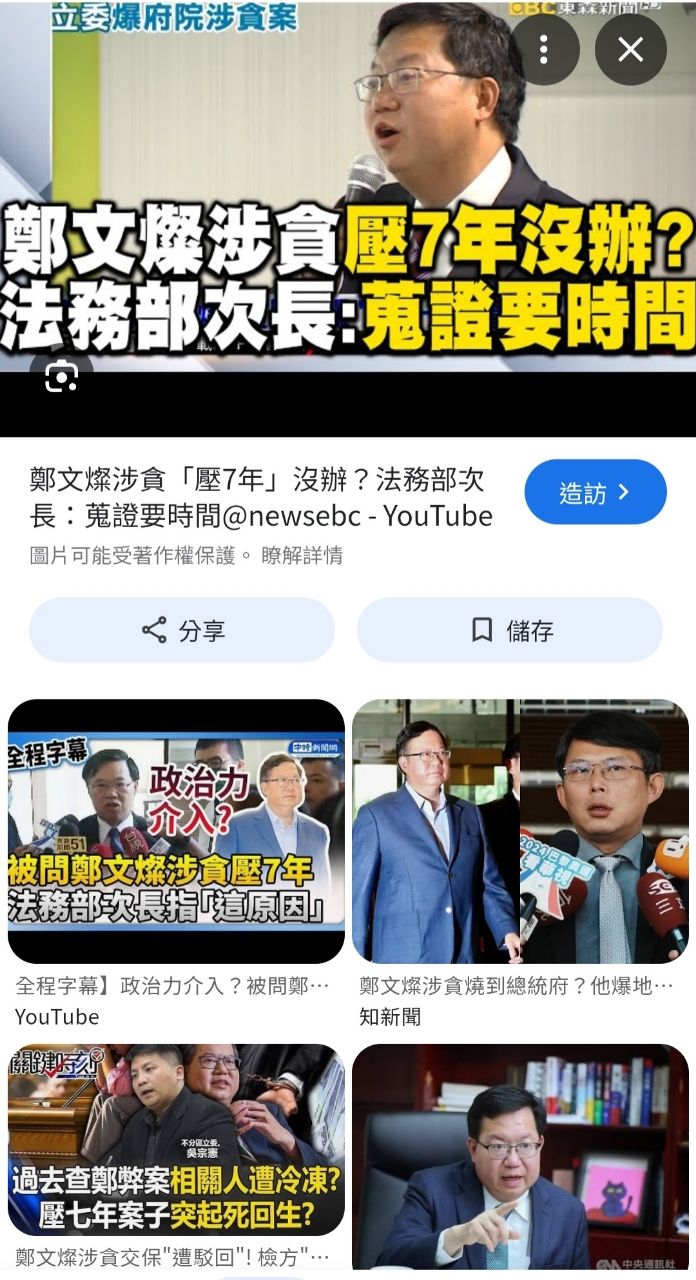This screenshot has height=1280, width=696.
Task: Share this image using 分享
Action: (182, 630)
